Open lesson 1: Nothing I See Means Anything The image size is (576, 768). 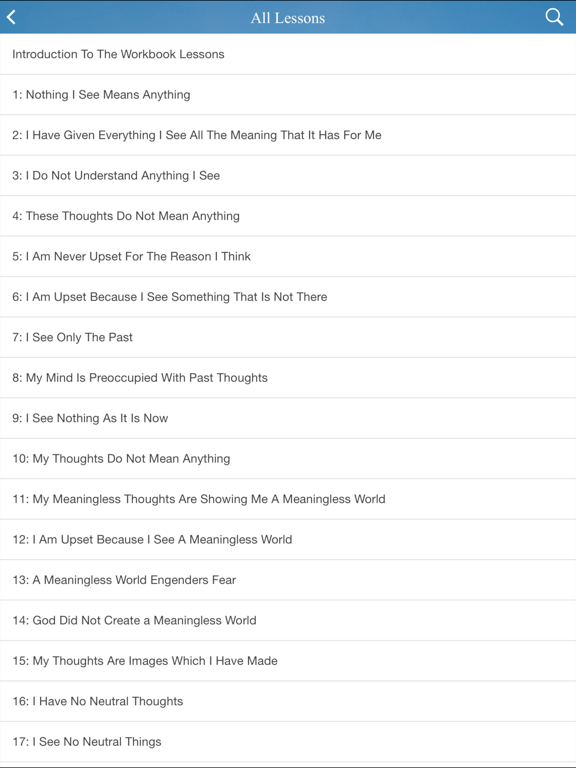pyautogui.click(x=288, y=95)
